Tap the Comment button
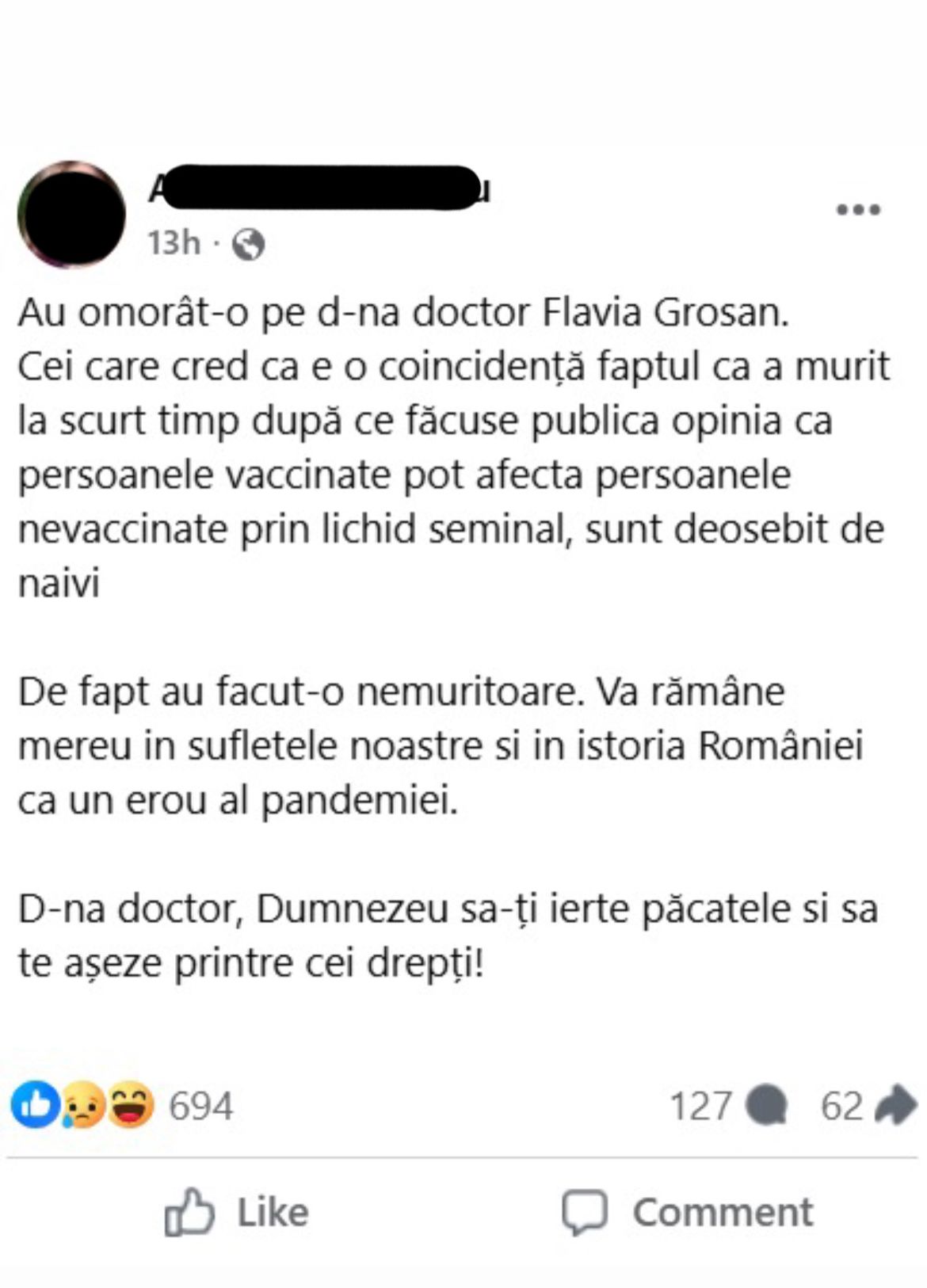The height and width of the screenshot is (1288, 927). [x=688, y=1212]
